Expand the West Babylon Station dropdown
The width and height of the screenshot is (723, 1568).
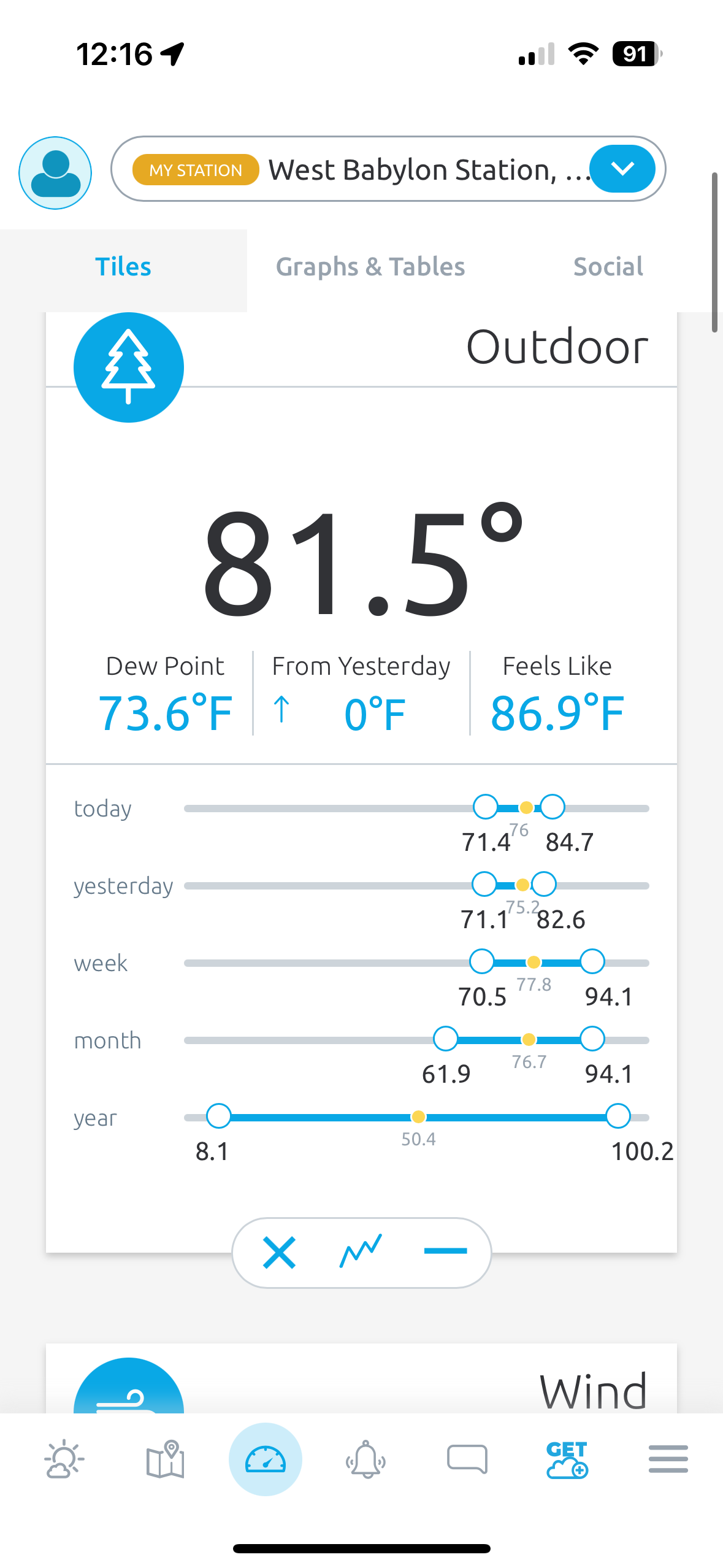622,169
